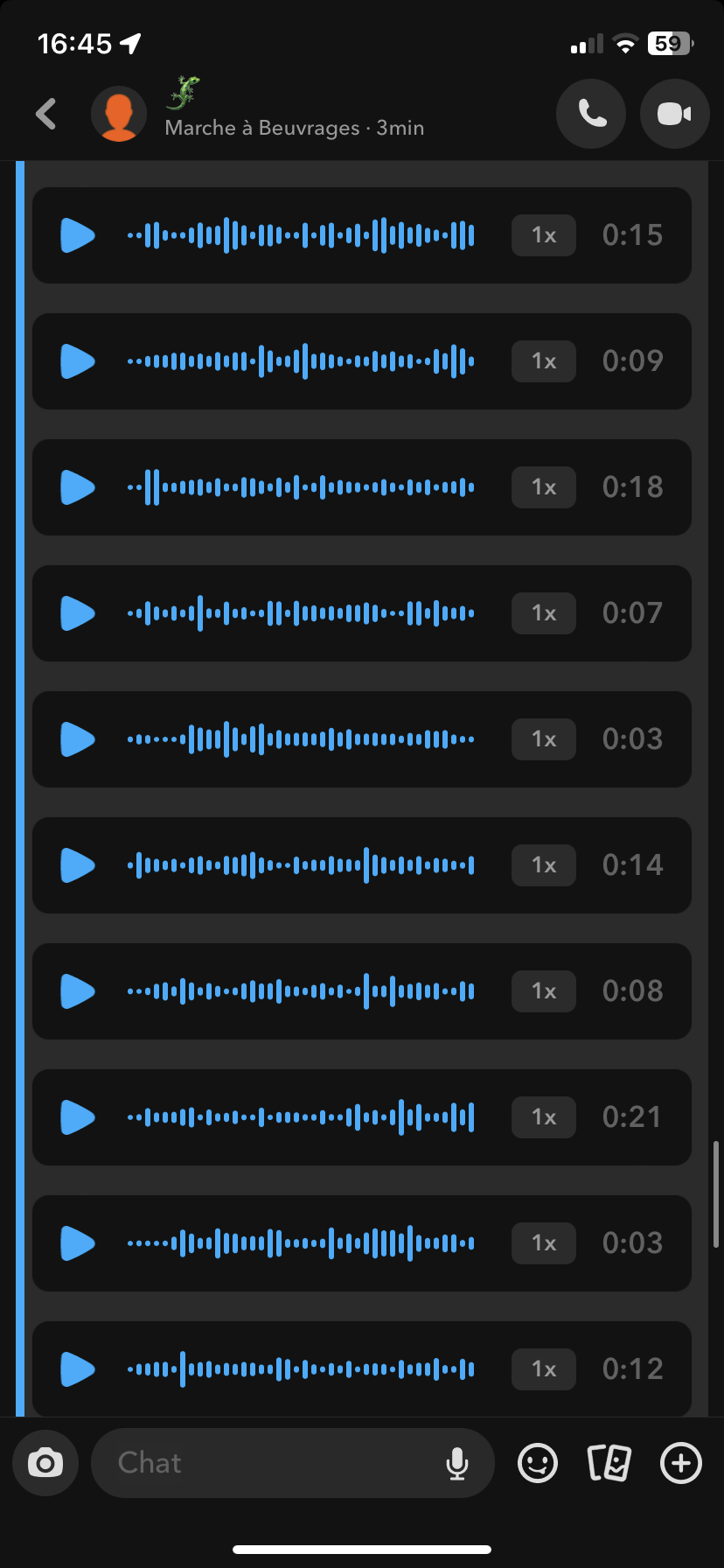Viewport: 724px width, 1568px height.
Task: Open the cards icon next to the emoji
Action: [609, 1463]
